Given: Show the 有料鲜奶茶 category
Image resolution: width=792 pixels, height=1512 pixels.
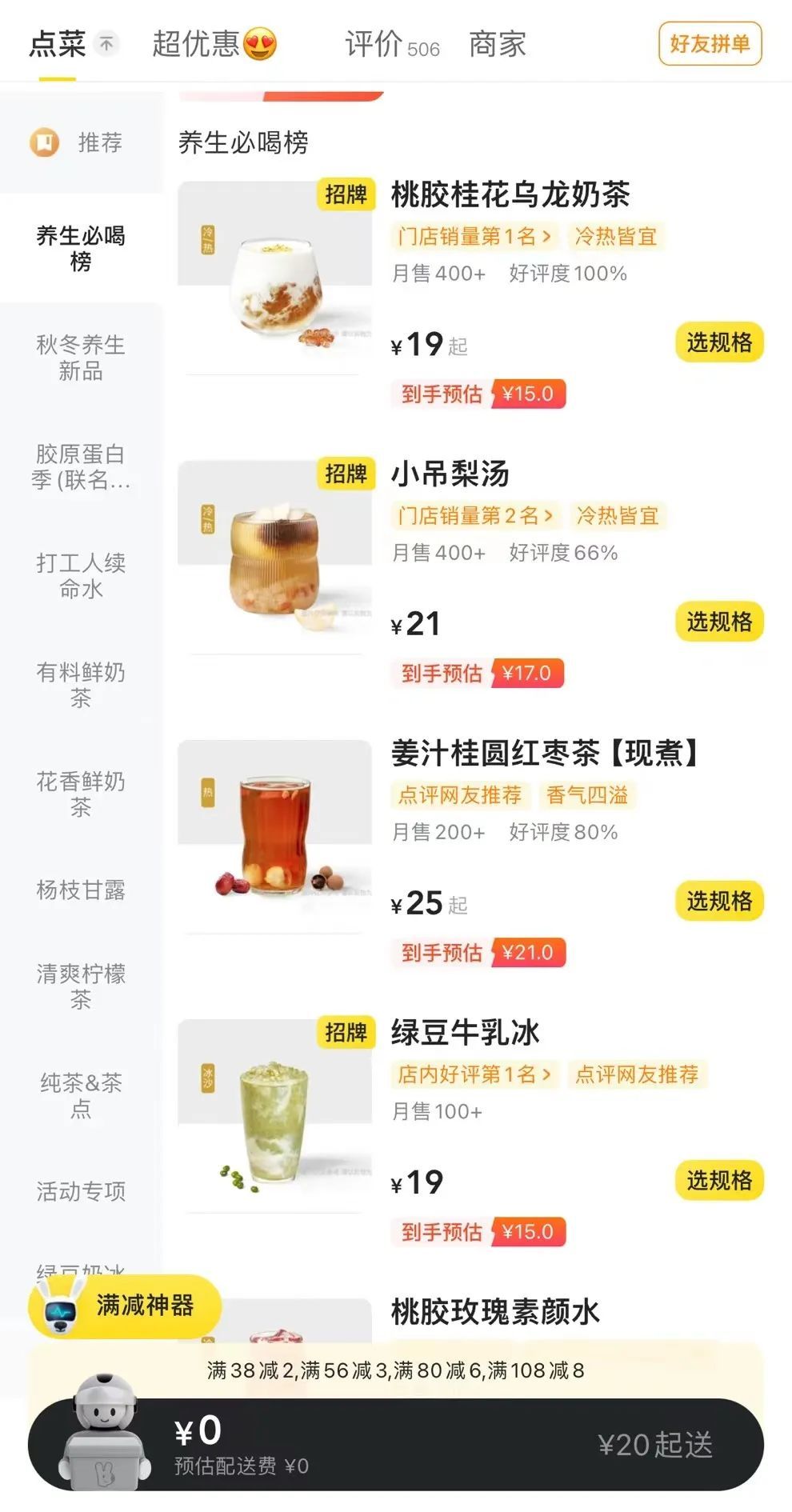Looking at the screenshot, I should pos(81,685).
